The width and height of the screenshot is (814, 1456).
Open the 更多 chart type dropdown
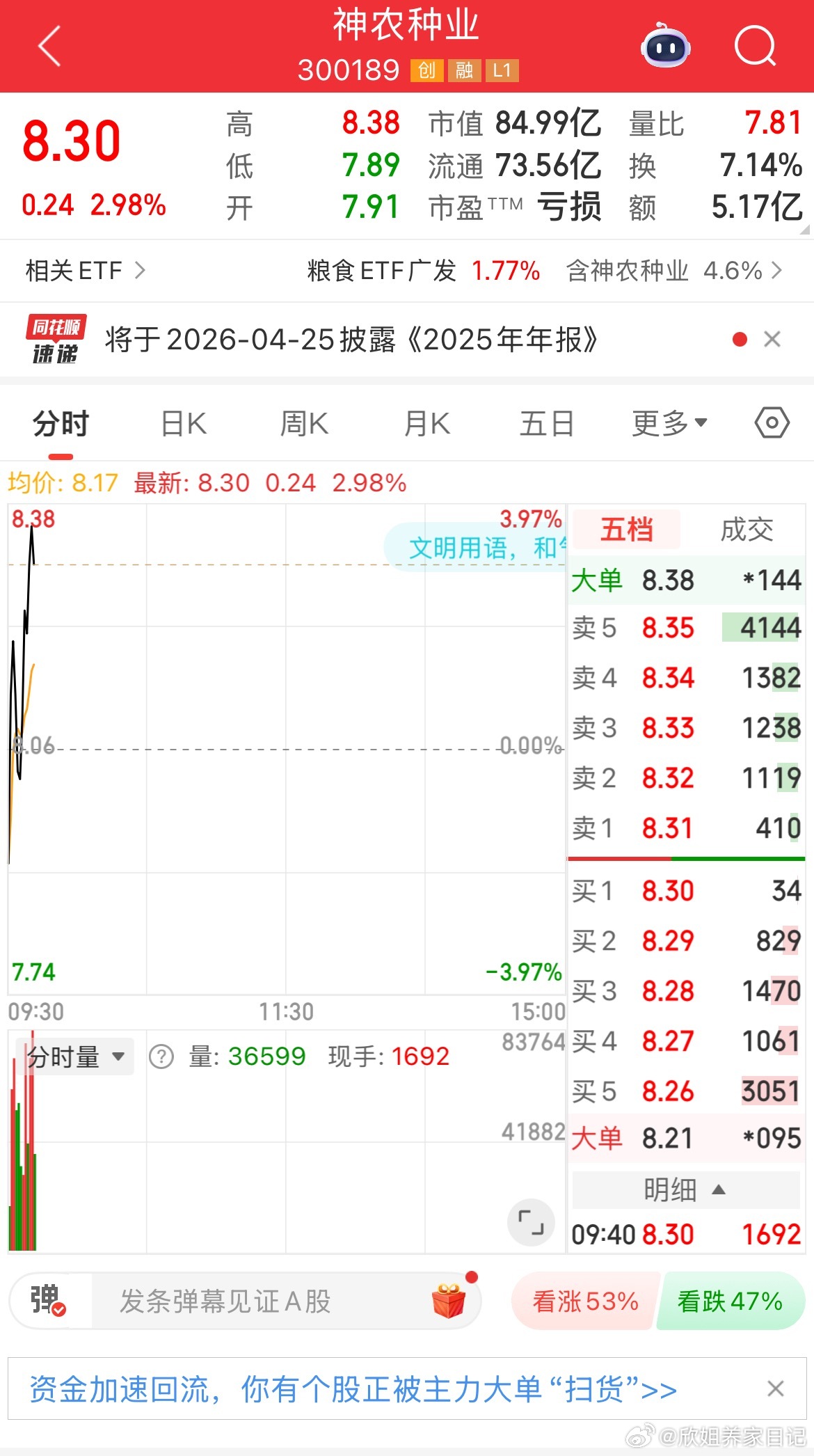click(669, 422)
